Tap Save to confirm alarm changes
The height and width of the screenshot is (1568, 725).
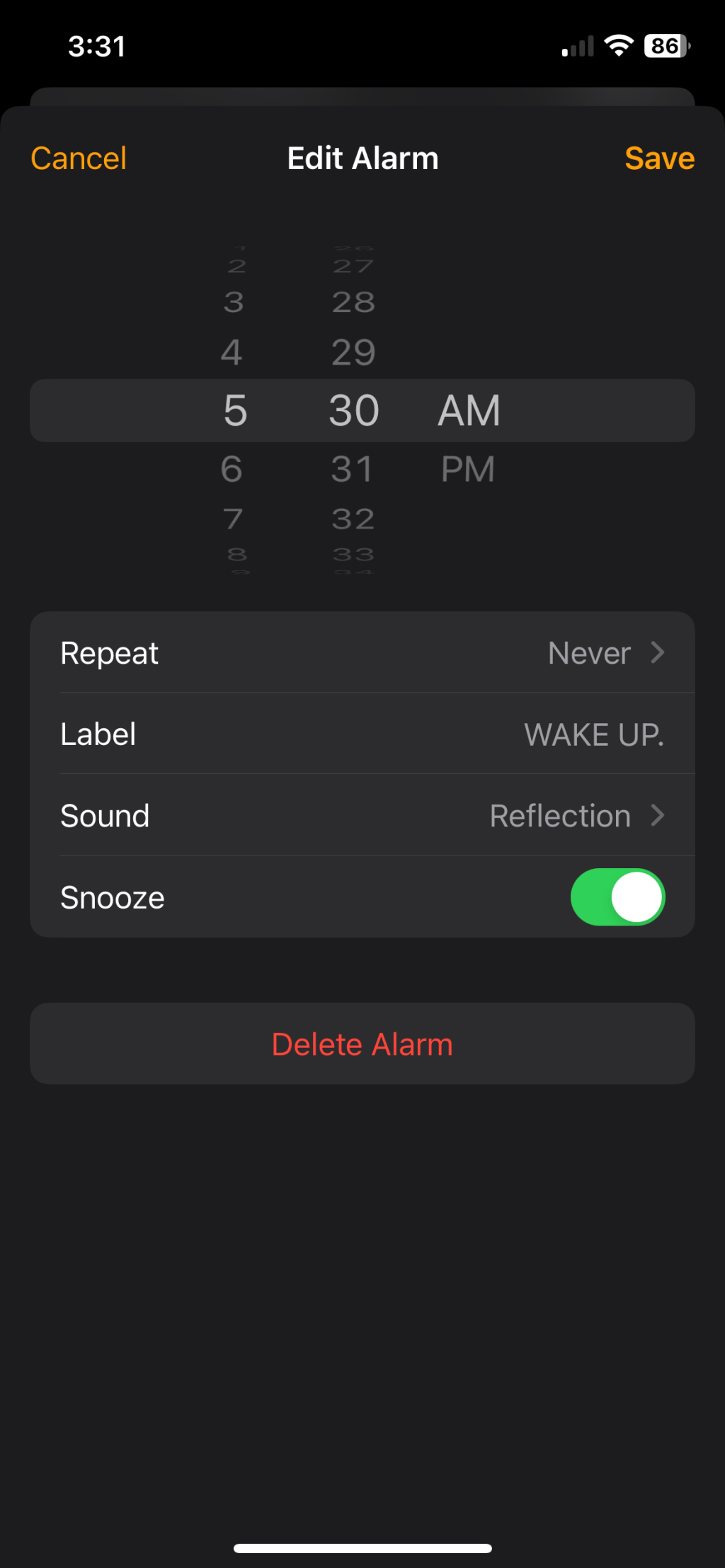658,158
